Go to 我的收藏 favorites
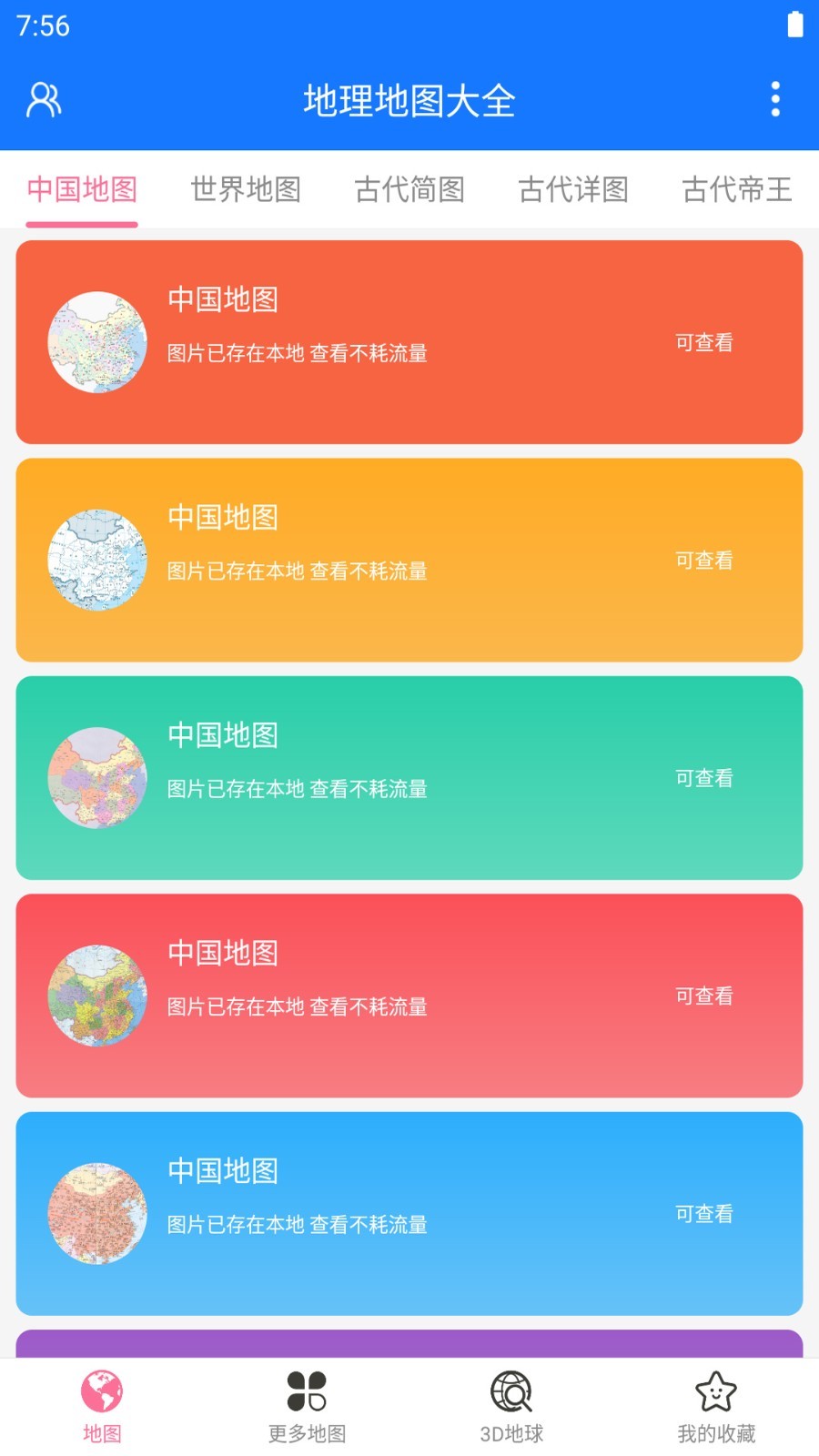 [716, 1408]
